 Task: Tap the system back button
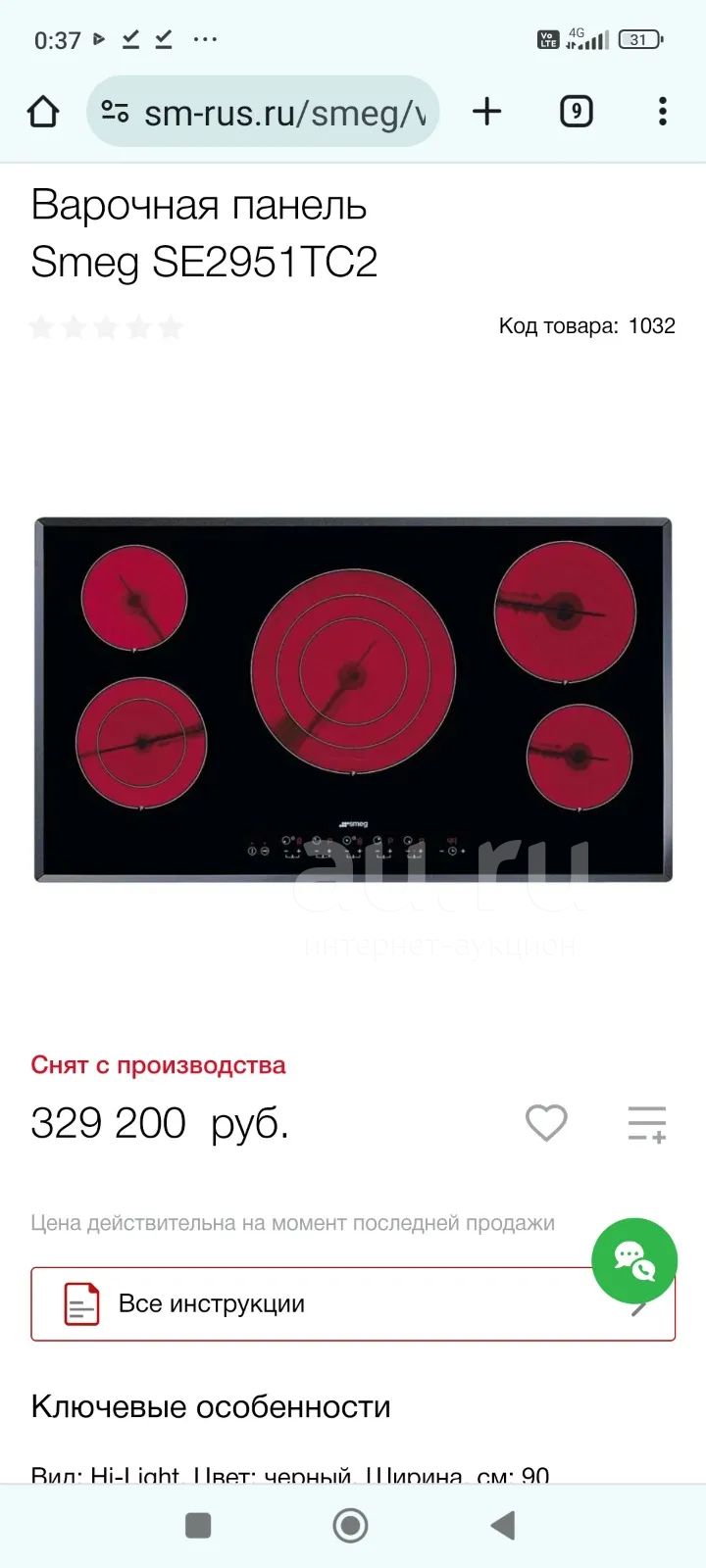click(503, 1525)
